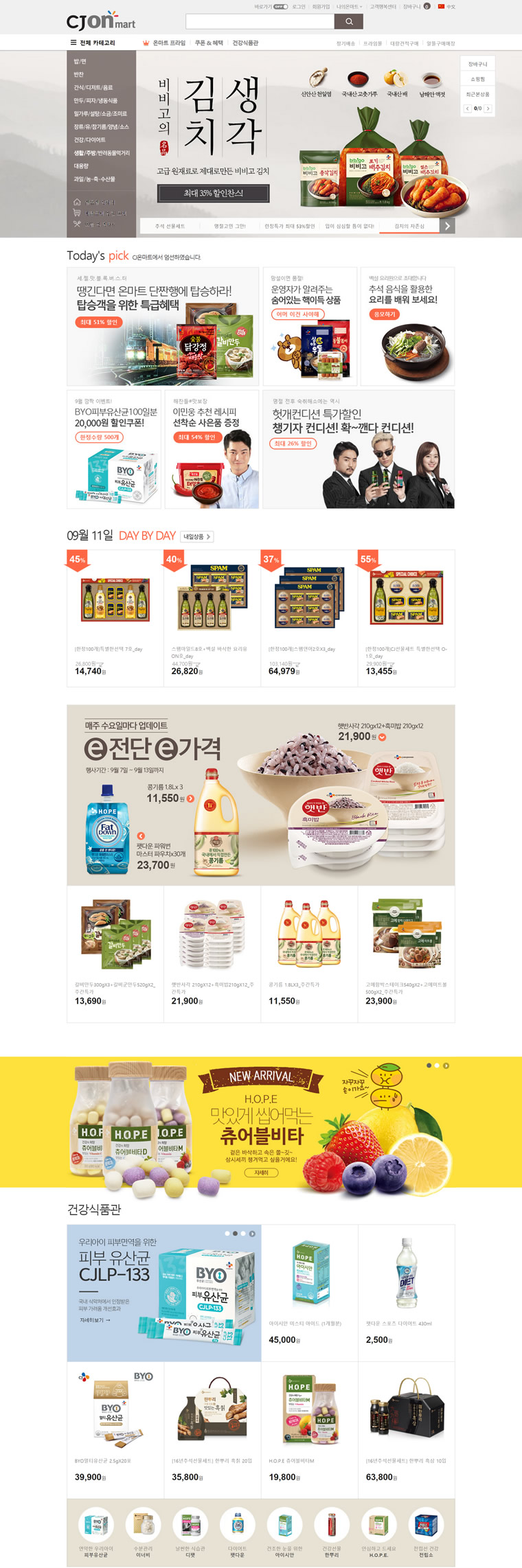Open the 45% off gift set priced 14,740원

115,617
